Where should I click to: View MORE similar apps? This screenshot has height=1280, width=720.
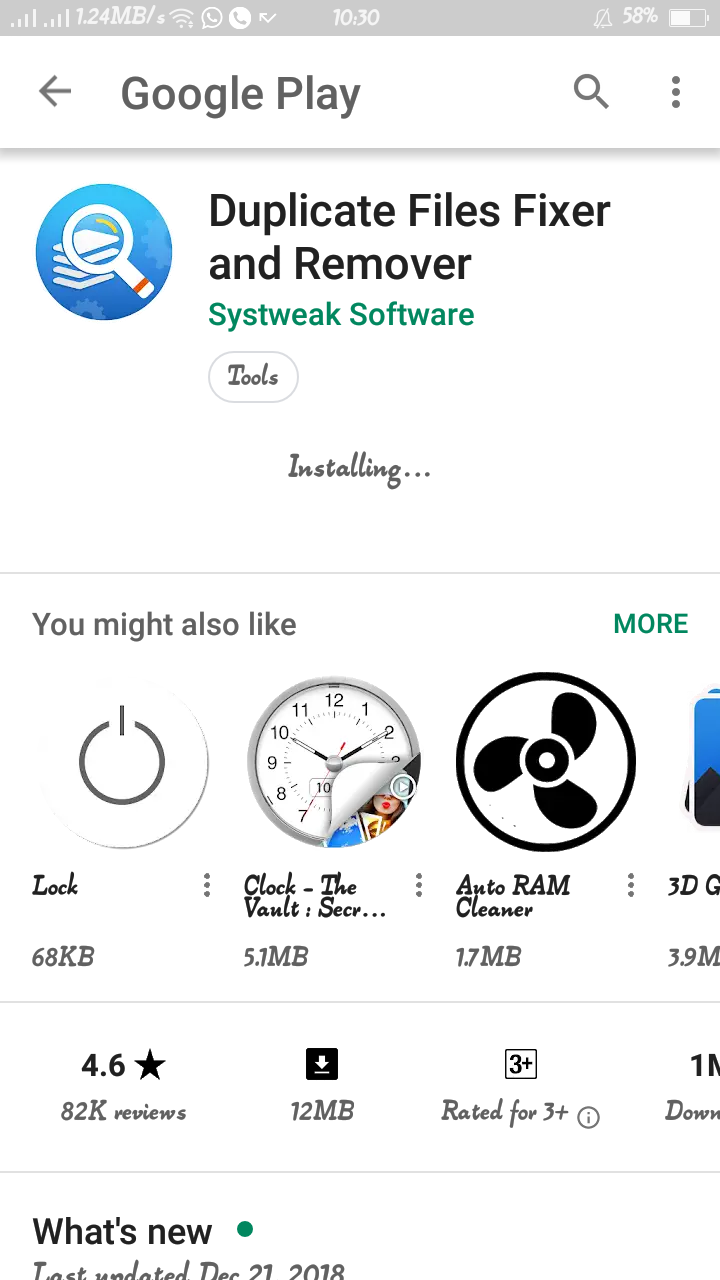(651, 624)
